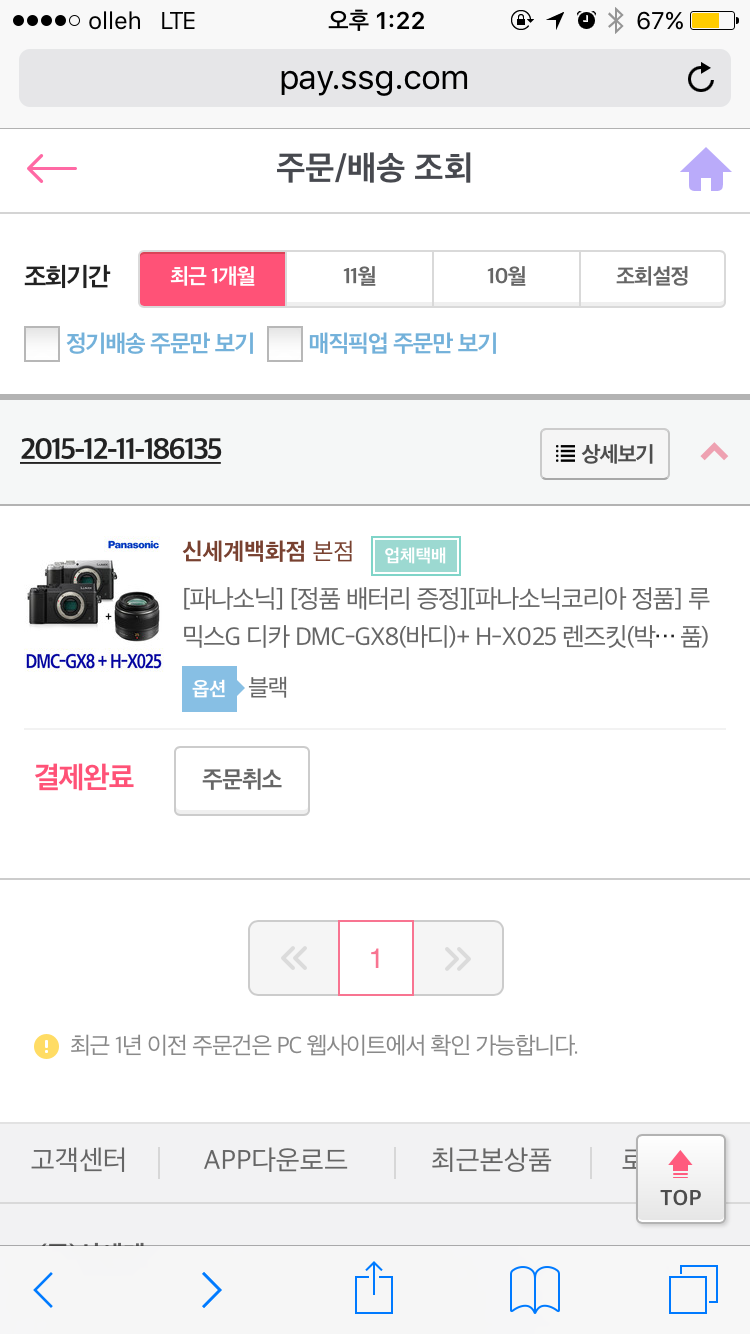Viewport: 750px width, 1334px height.
Task: Collapse the order with pink chevron
Action: coord(714,452)
